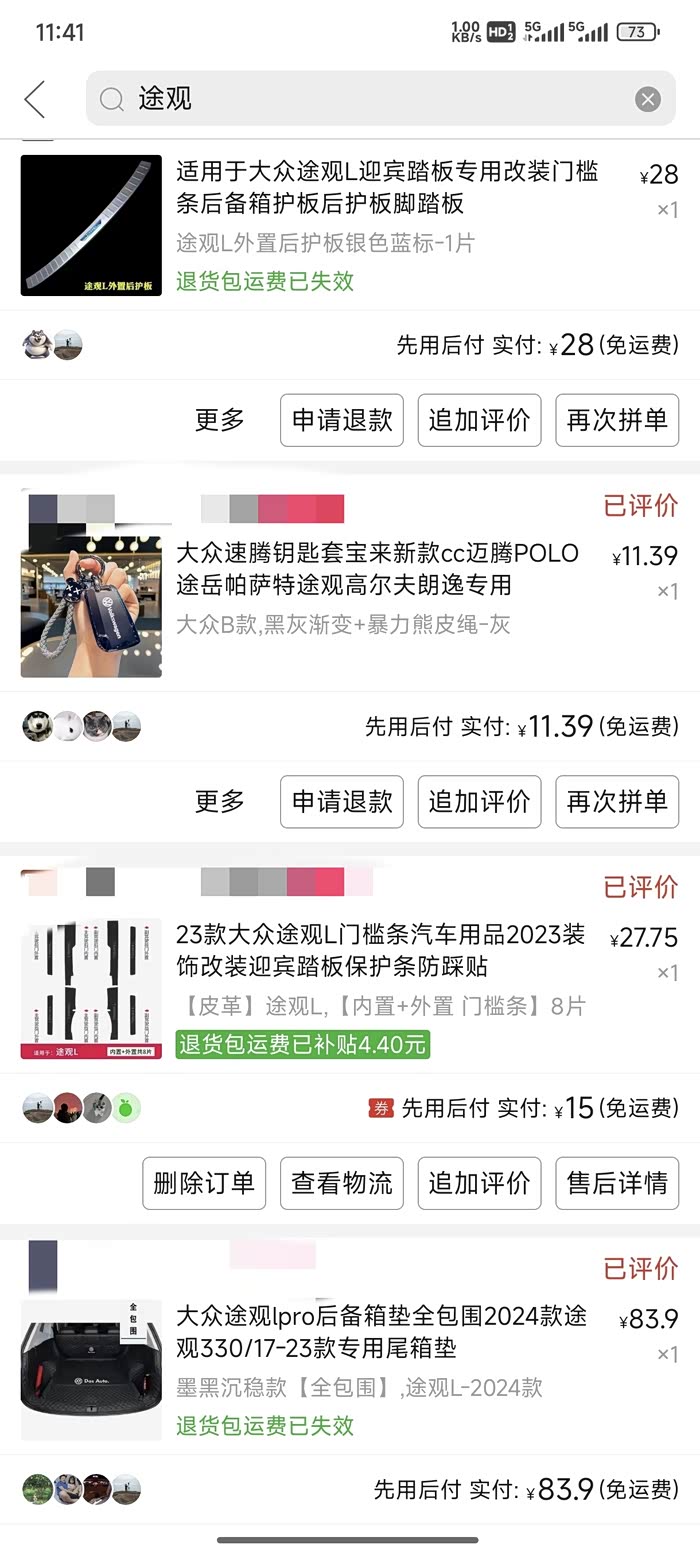The height and width of the screenshot is (1556, 700).
Task: Request refund on the ¥11.39 key cover order
Action: pyautogui.click(x=342, y=802)
